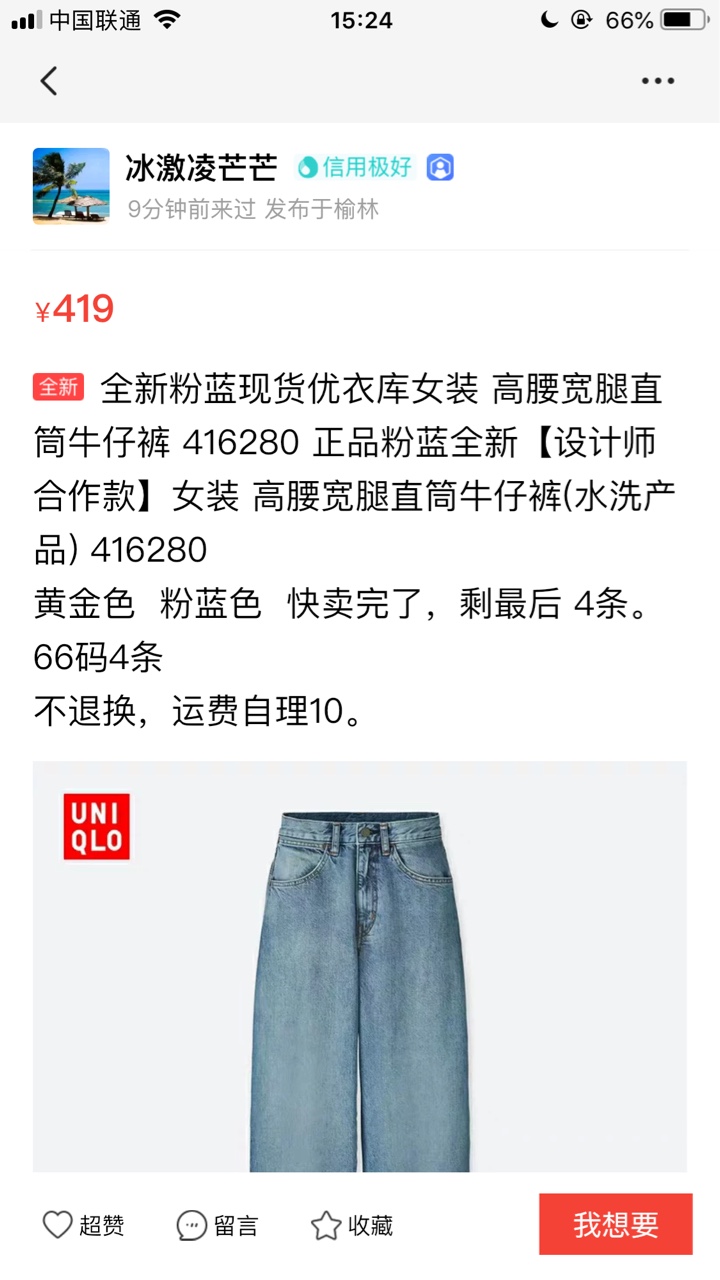Give this listing a 超赞 like

pyautogui.click(x=84, y=1225)
